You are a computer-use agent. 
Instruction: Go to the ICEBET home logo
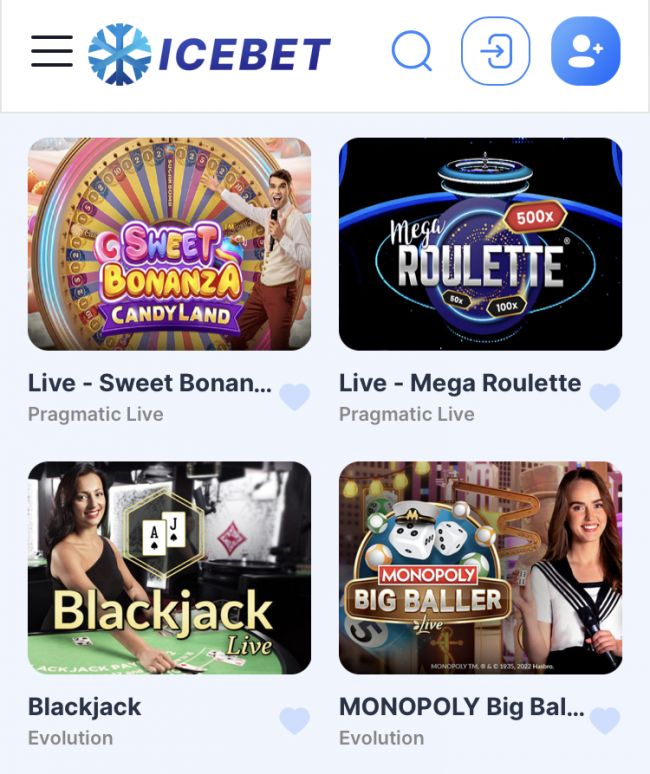click(209, 53)
